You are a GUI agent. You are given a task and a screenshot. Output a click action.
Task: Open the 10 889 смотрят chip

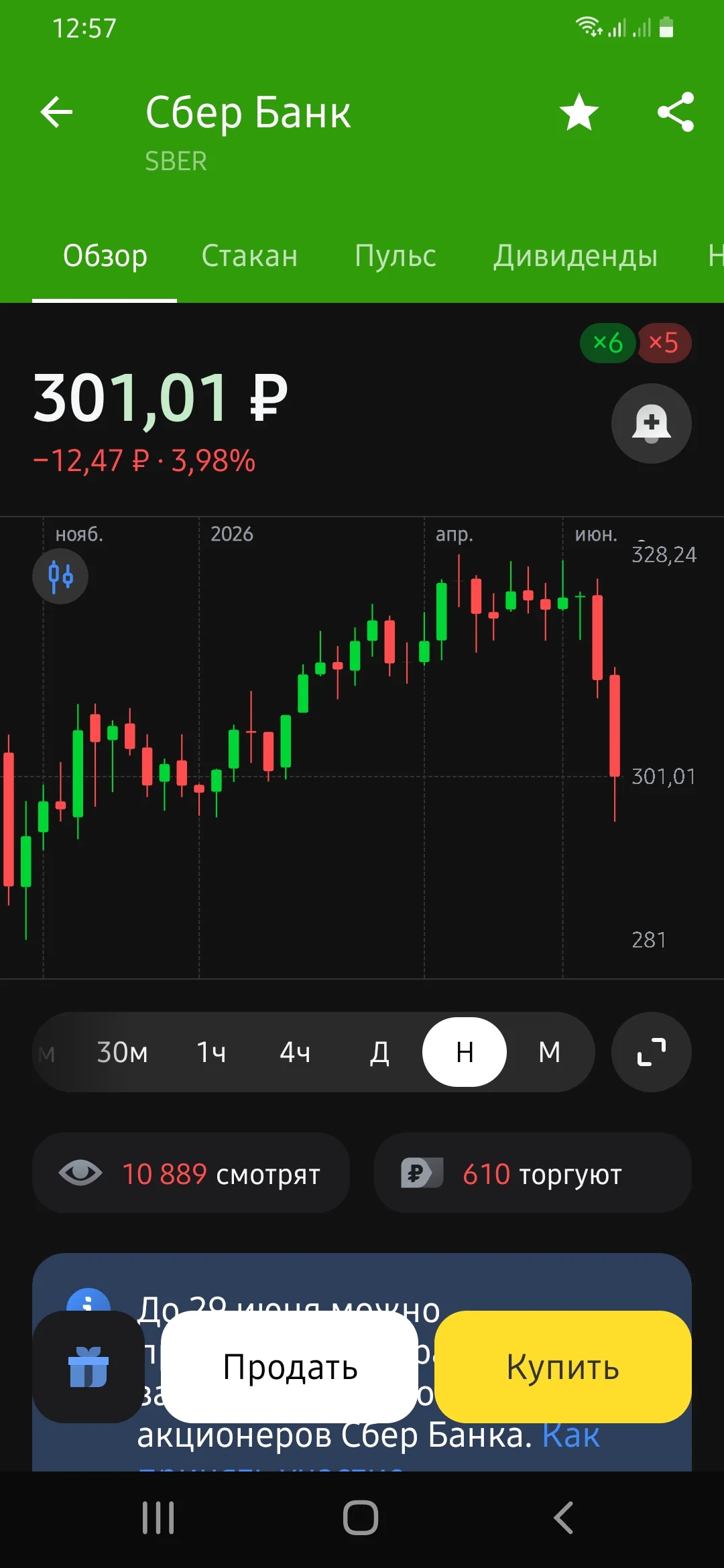(191, 1173)
